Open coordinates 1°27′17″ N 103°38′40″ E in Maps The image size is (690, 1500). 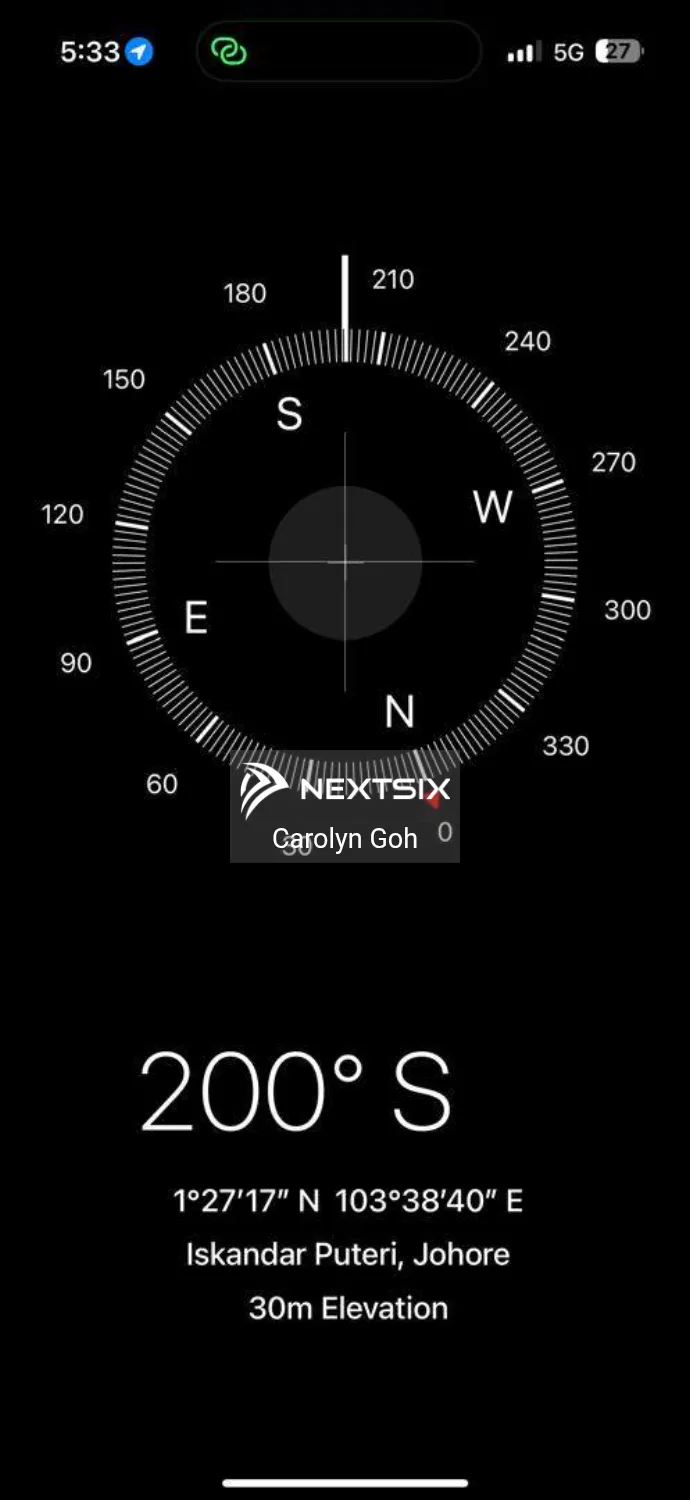348,1200
